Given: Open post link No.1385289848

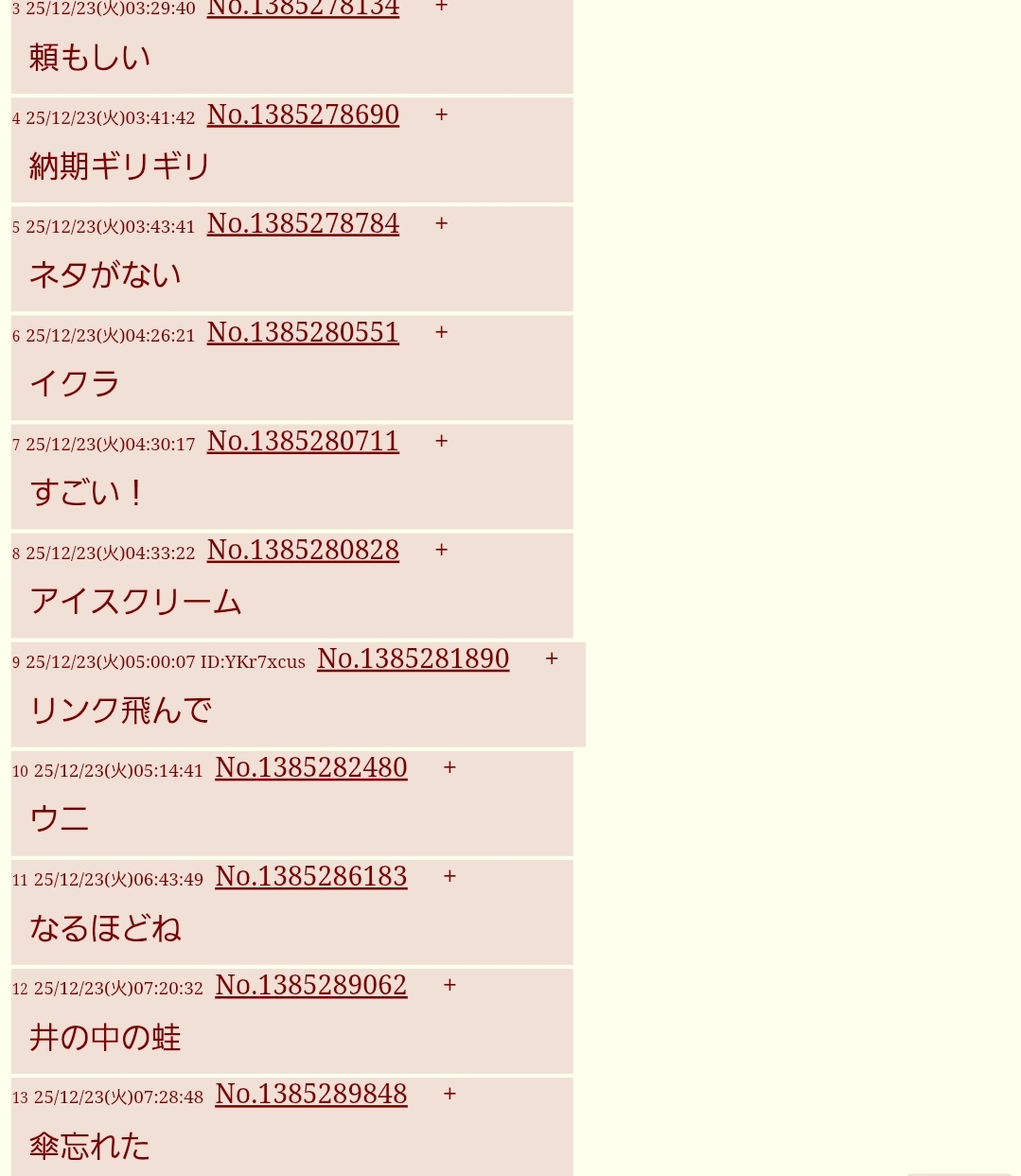Looking at the screenshot, I should (x=311, y=1094).
